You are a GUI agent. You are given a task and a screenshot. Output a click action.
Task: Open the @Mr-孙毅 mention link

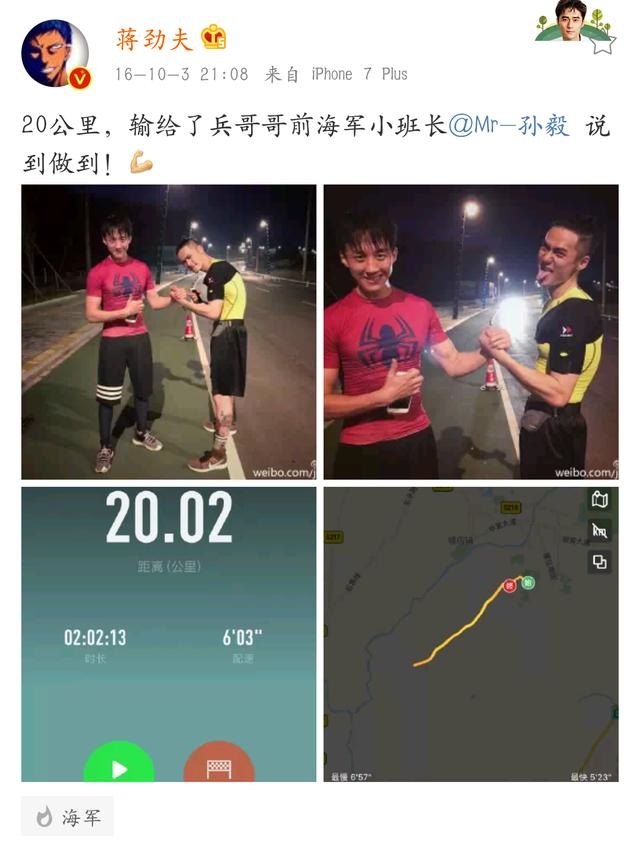(x=508, y=127)
